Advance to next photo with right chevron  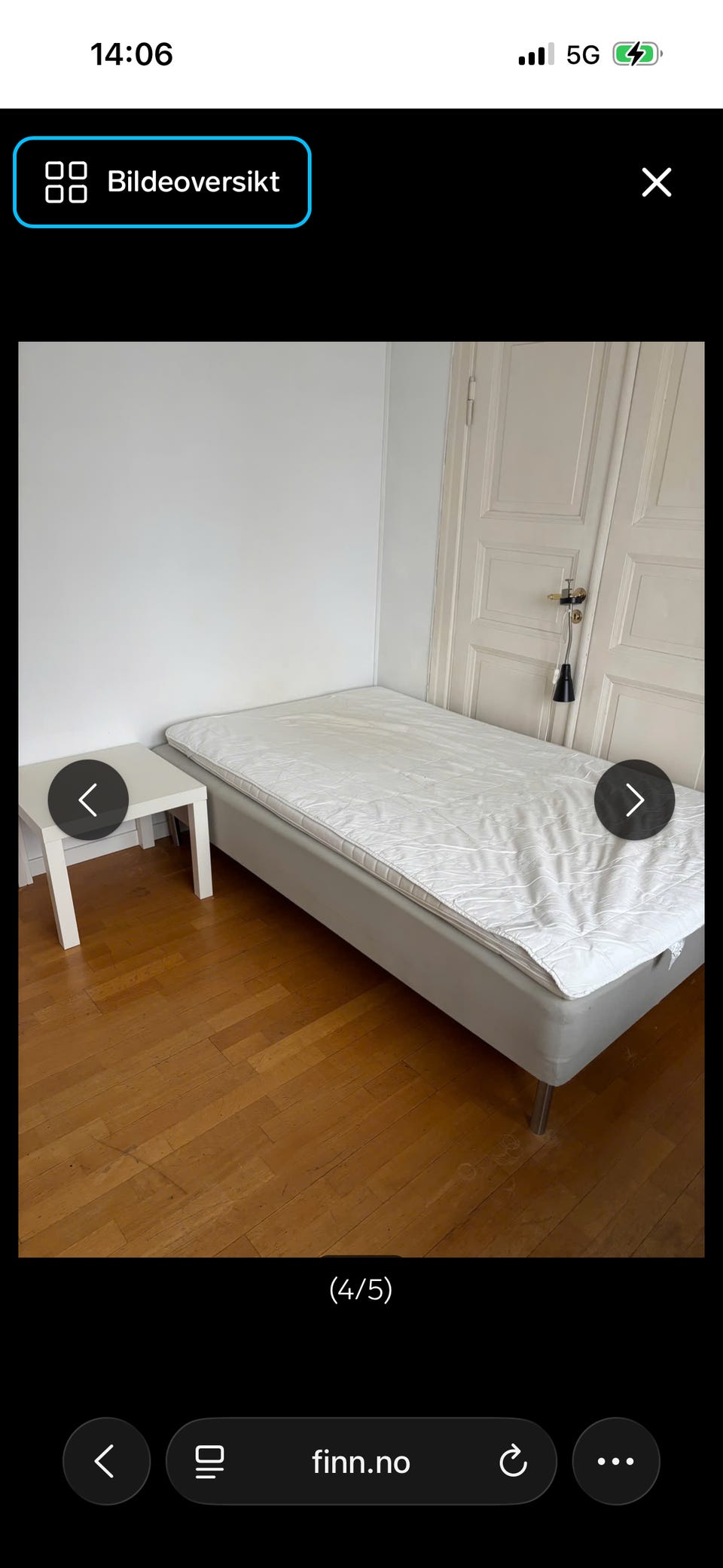[x=635, y=799]
